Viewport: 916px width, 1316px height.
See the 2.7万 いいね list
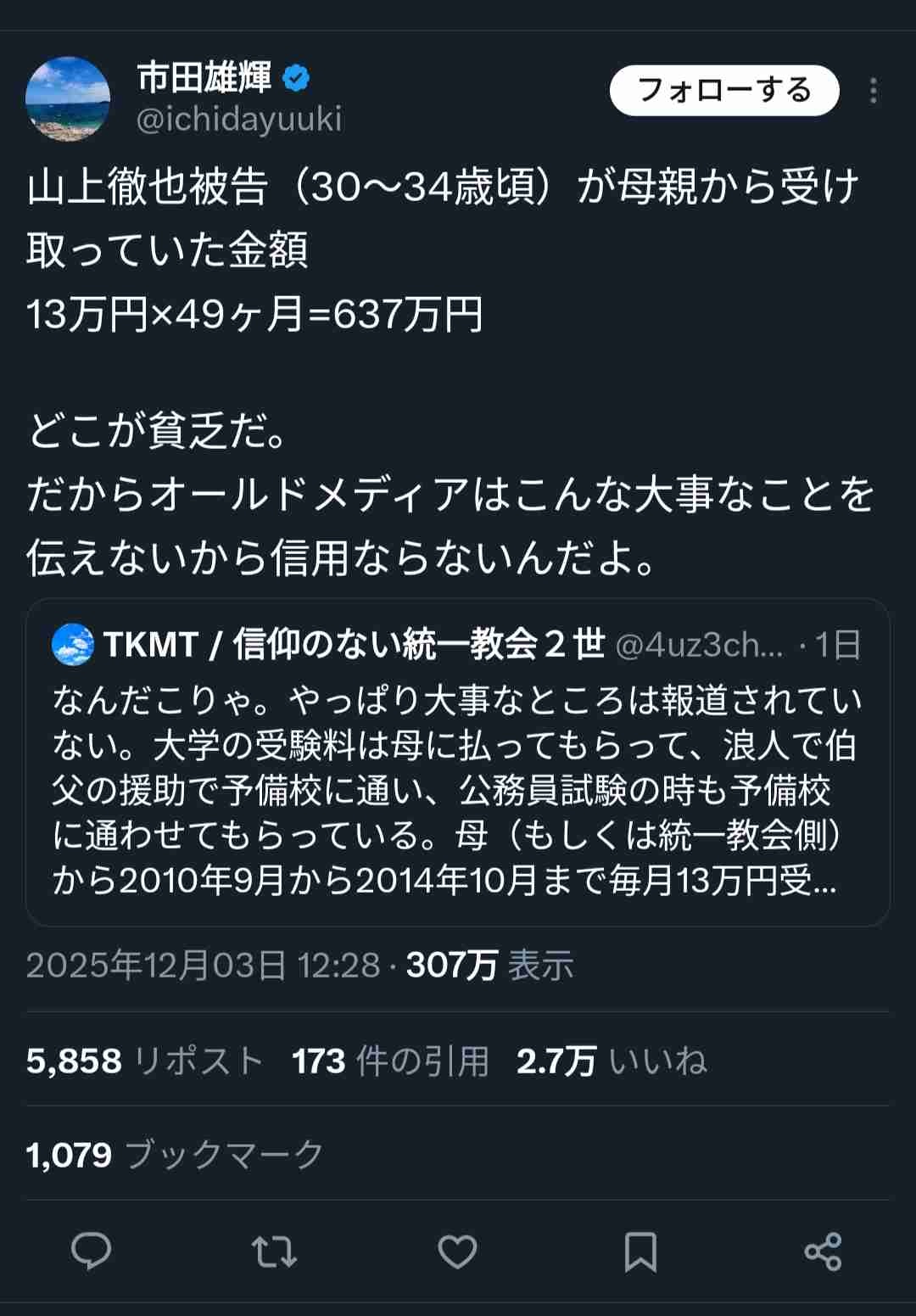point(611,1061)
